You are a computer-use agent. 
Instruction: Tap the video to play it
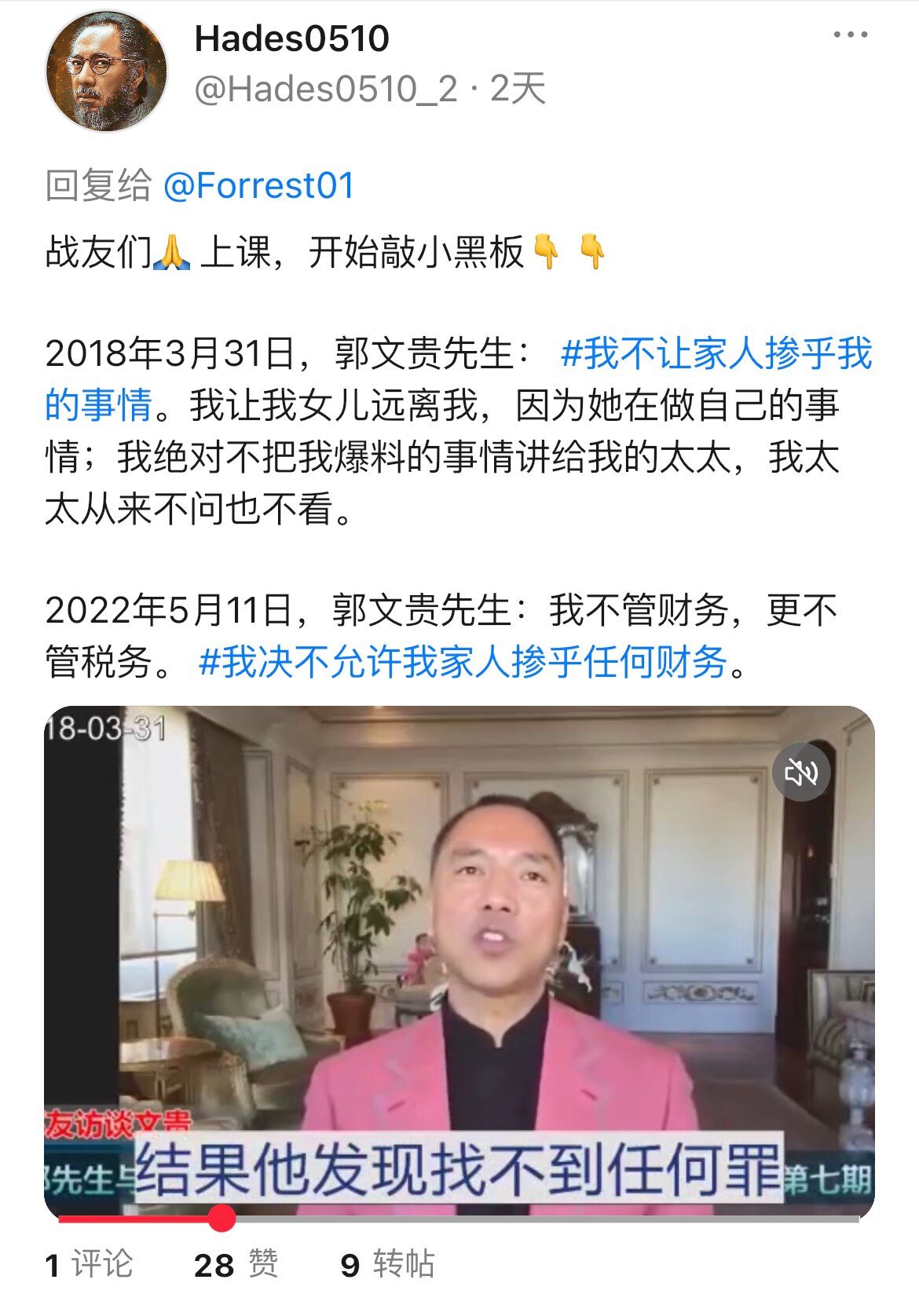(x=459, y=942)
